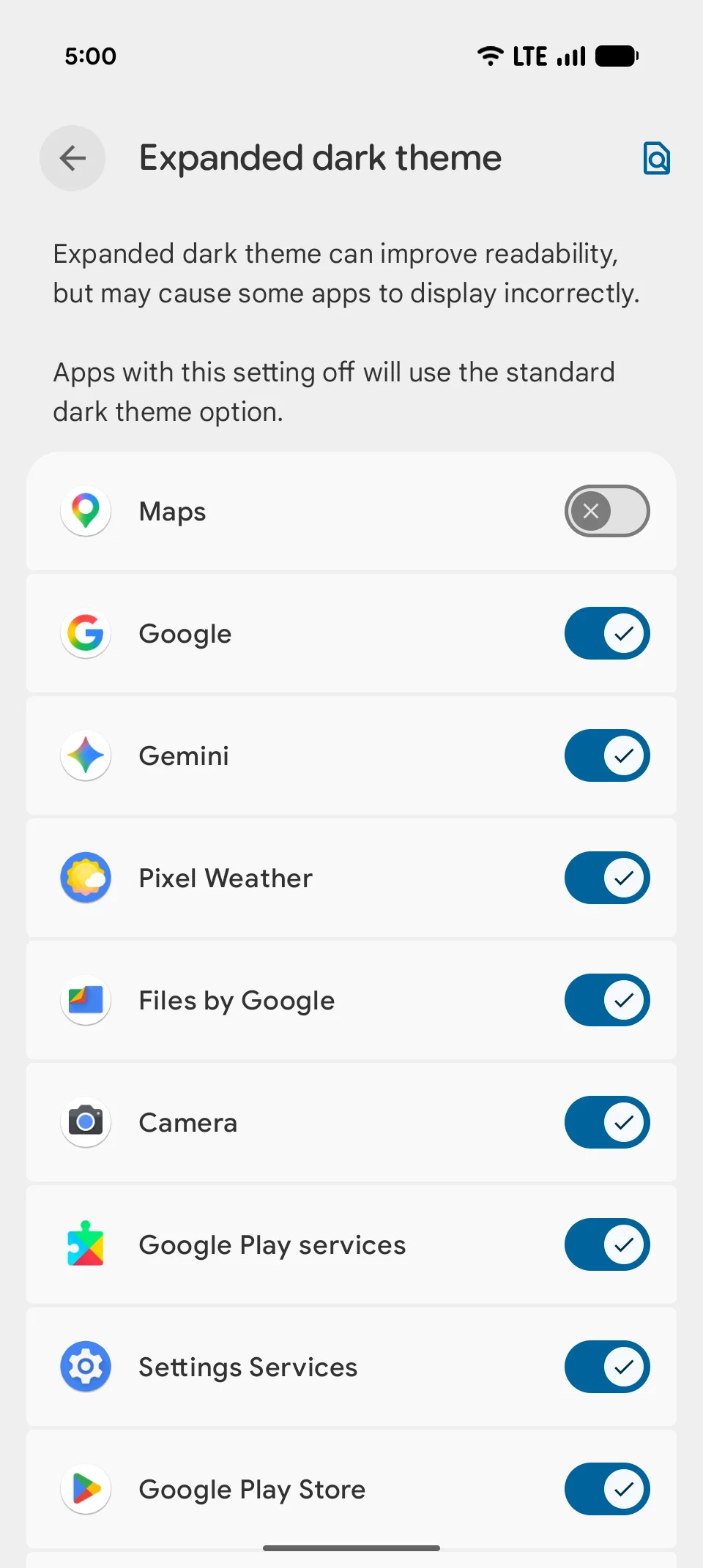
Task: Turn off the Gemini switch
Action: point(607,755)
